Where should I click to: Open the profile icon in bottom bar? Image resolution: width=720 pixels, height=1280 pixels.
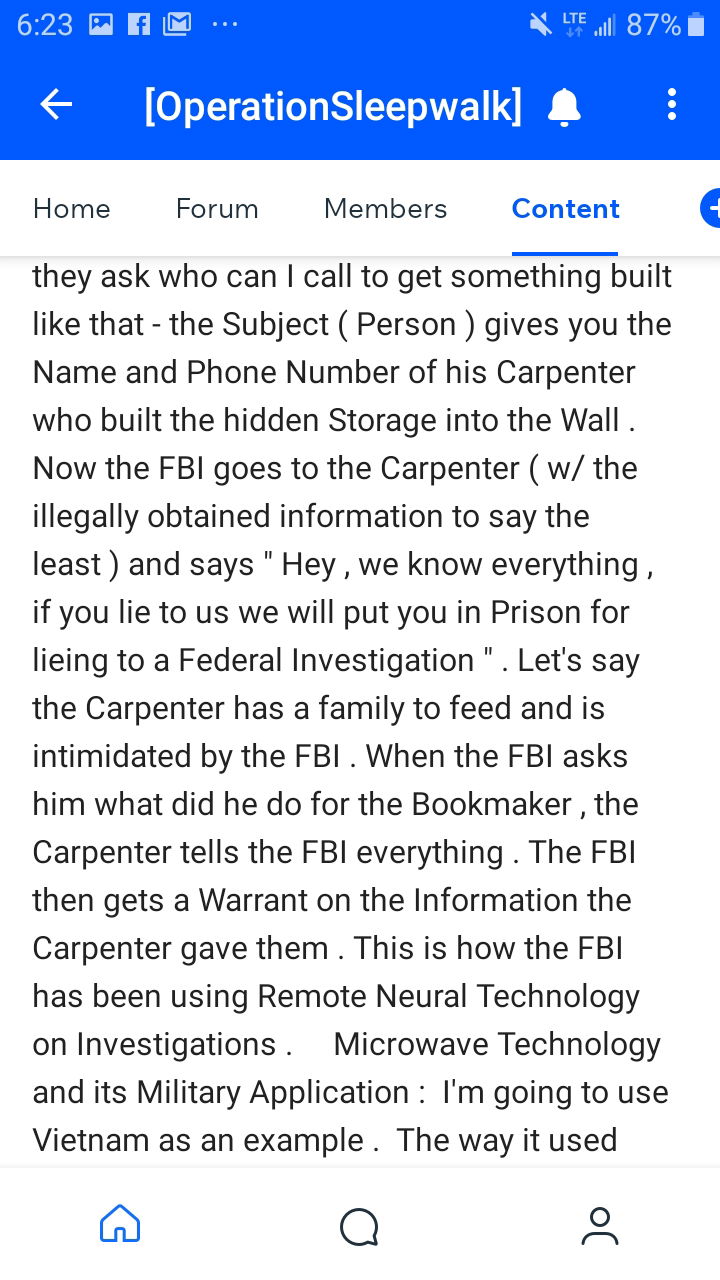point(600,1225)
